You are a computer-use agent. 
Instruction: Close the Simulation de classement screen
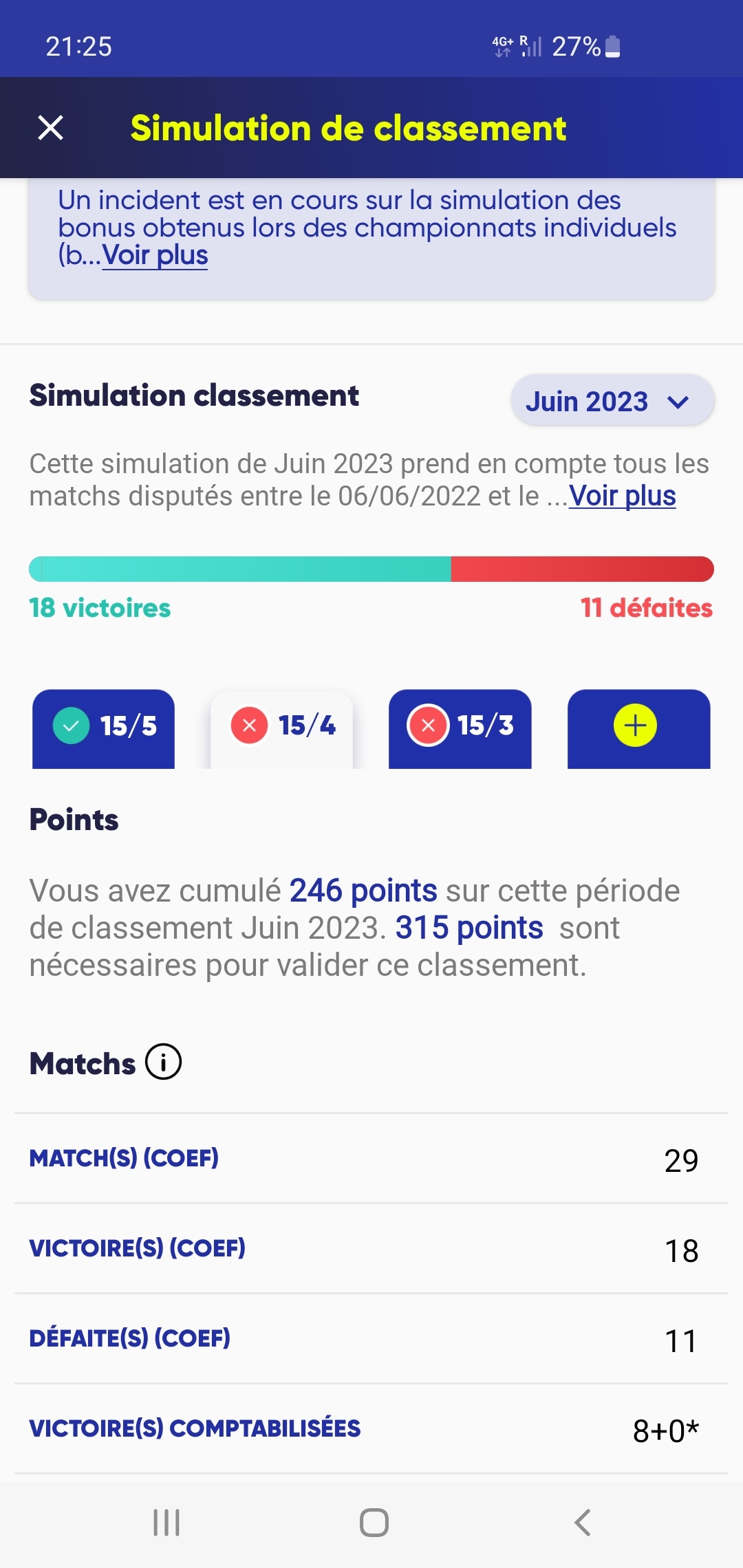coord(50,128)
